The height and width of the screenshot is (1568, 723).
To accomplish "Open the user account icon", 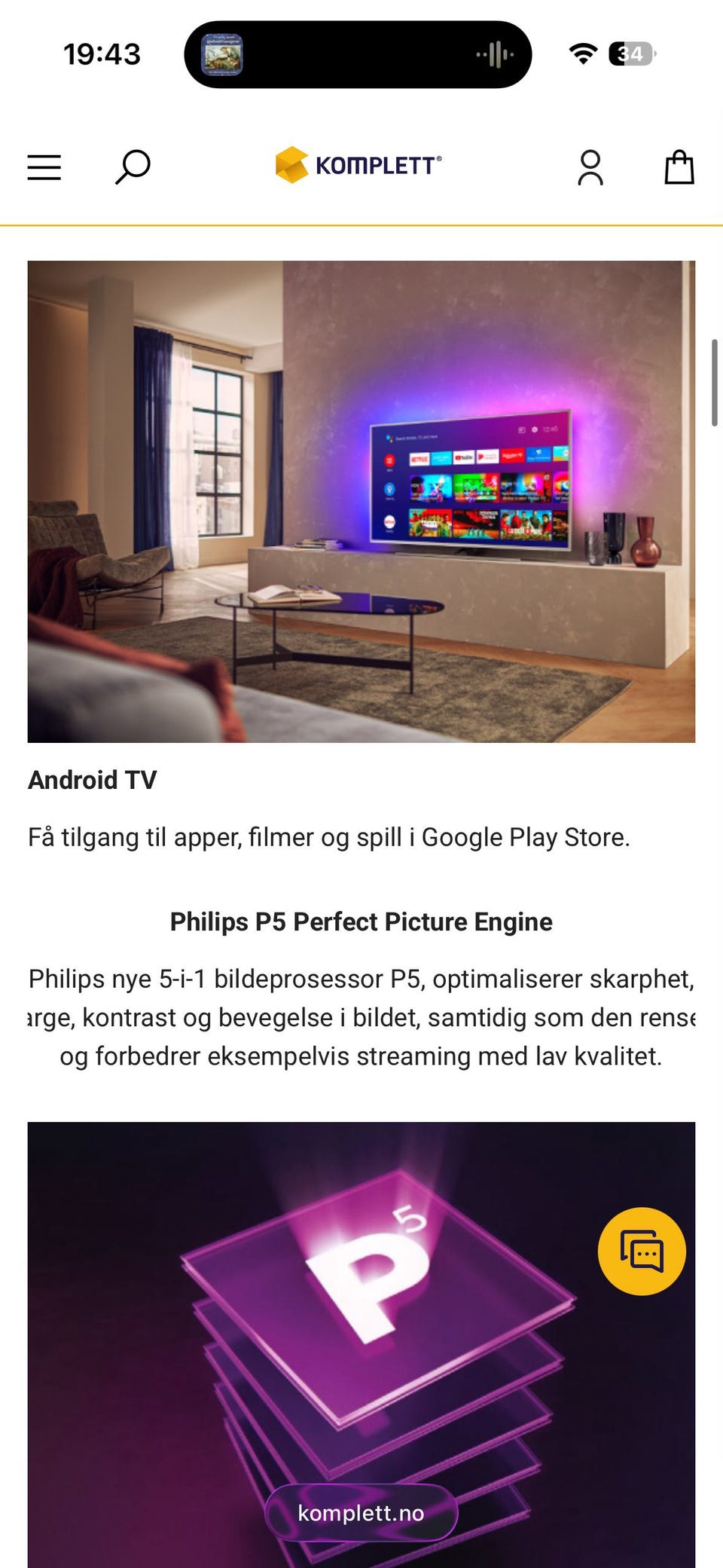I will [x=591, y=167].
